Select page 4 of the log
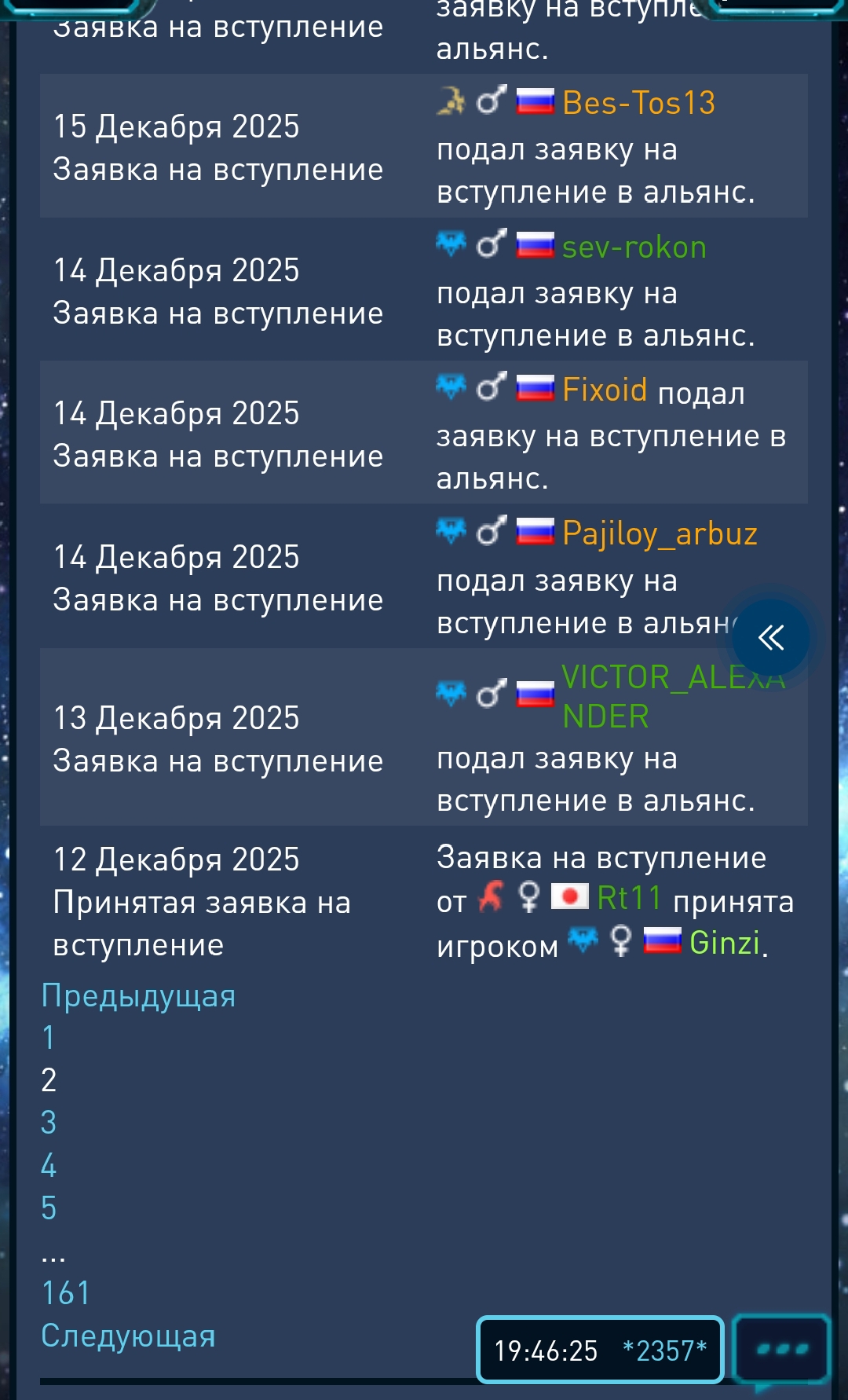Viewport: 848px width, 1400px height. 49,1165
